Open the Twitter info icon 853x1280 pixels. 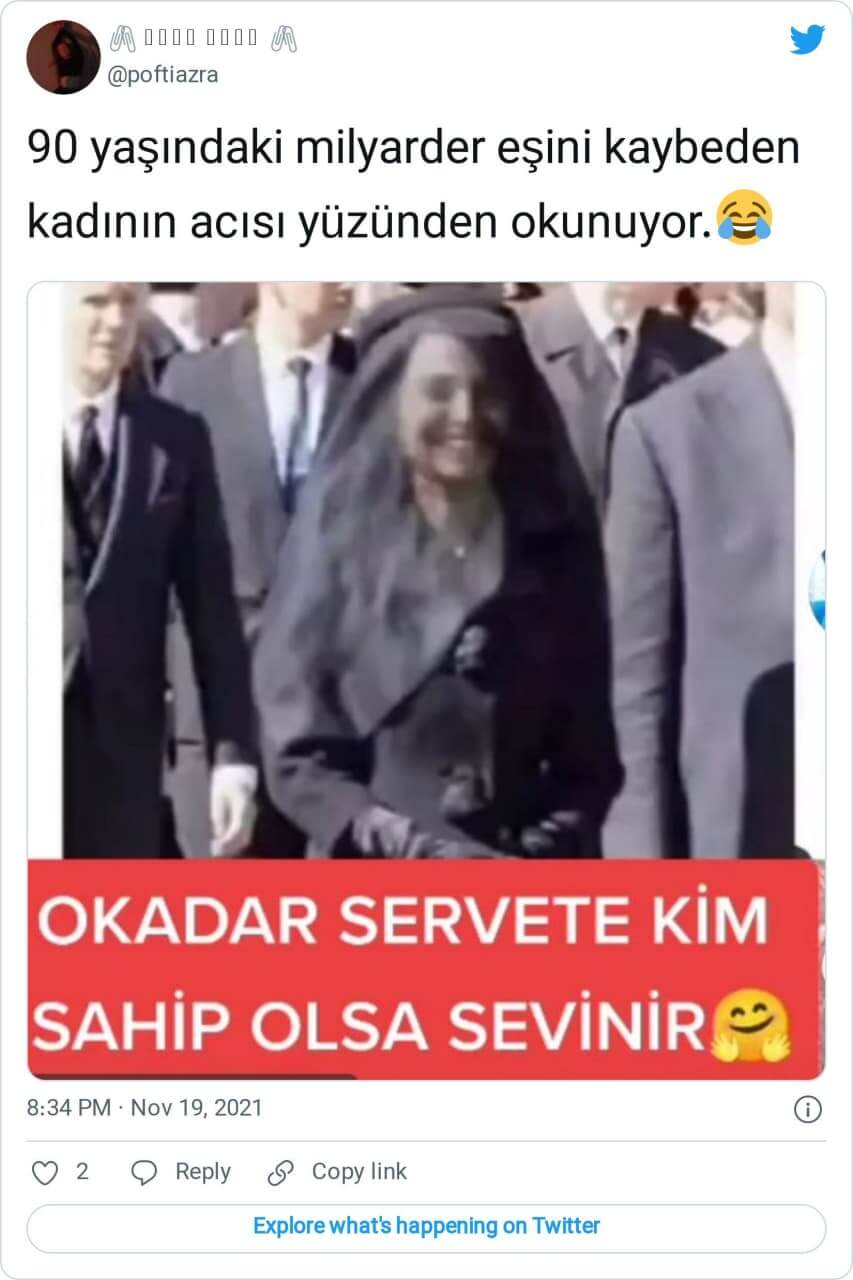pos(808,1109)
